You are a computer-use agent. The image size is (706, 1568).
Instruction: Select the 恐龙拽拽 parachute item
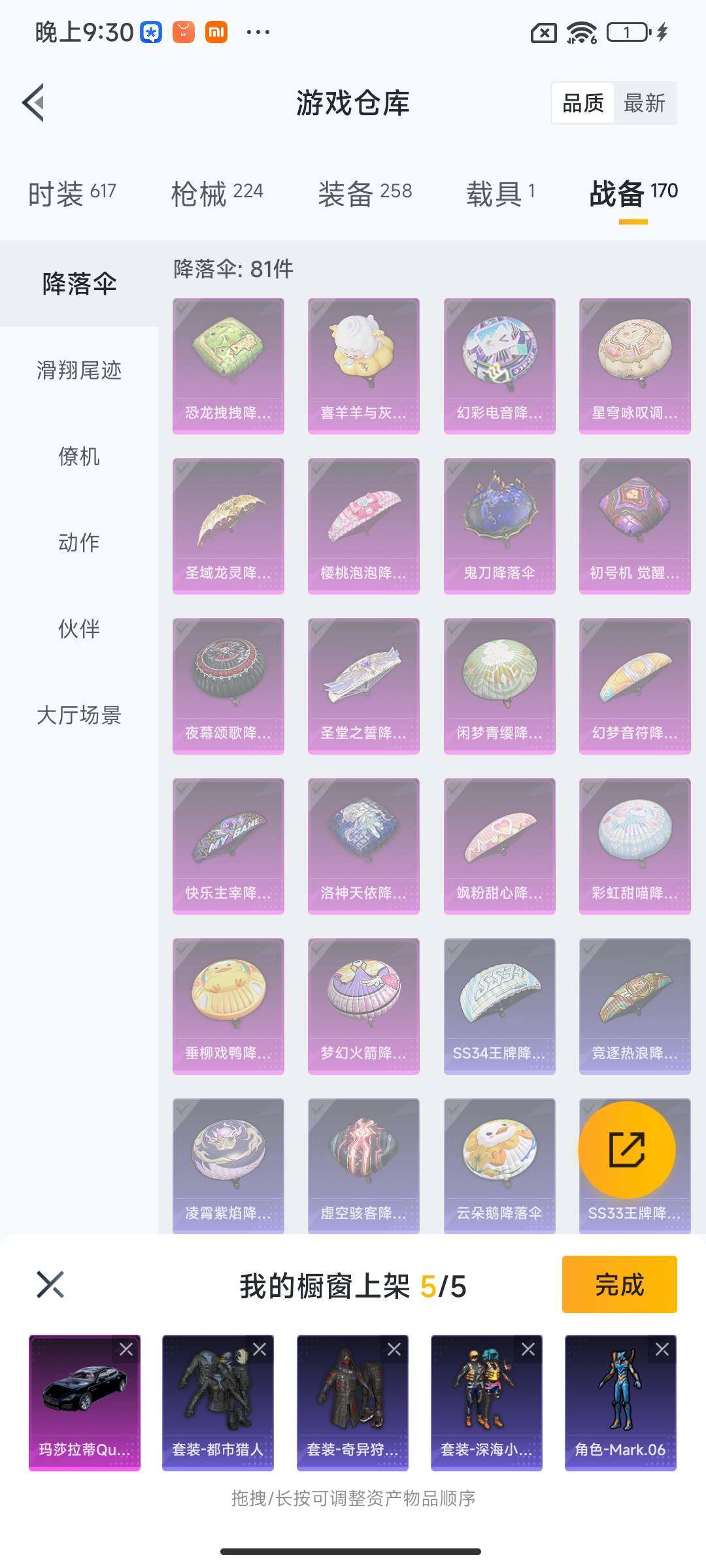(x=228, y=365)
